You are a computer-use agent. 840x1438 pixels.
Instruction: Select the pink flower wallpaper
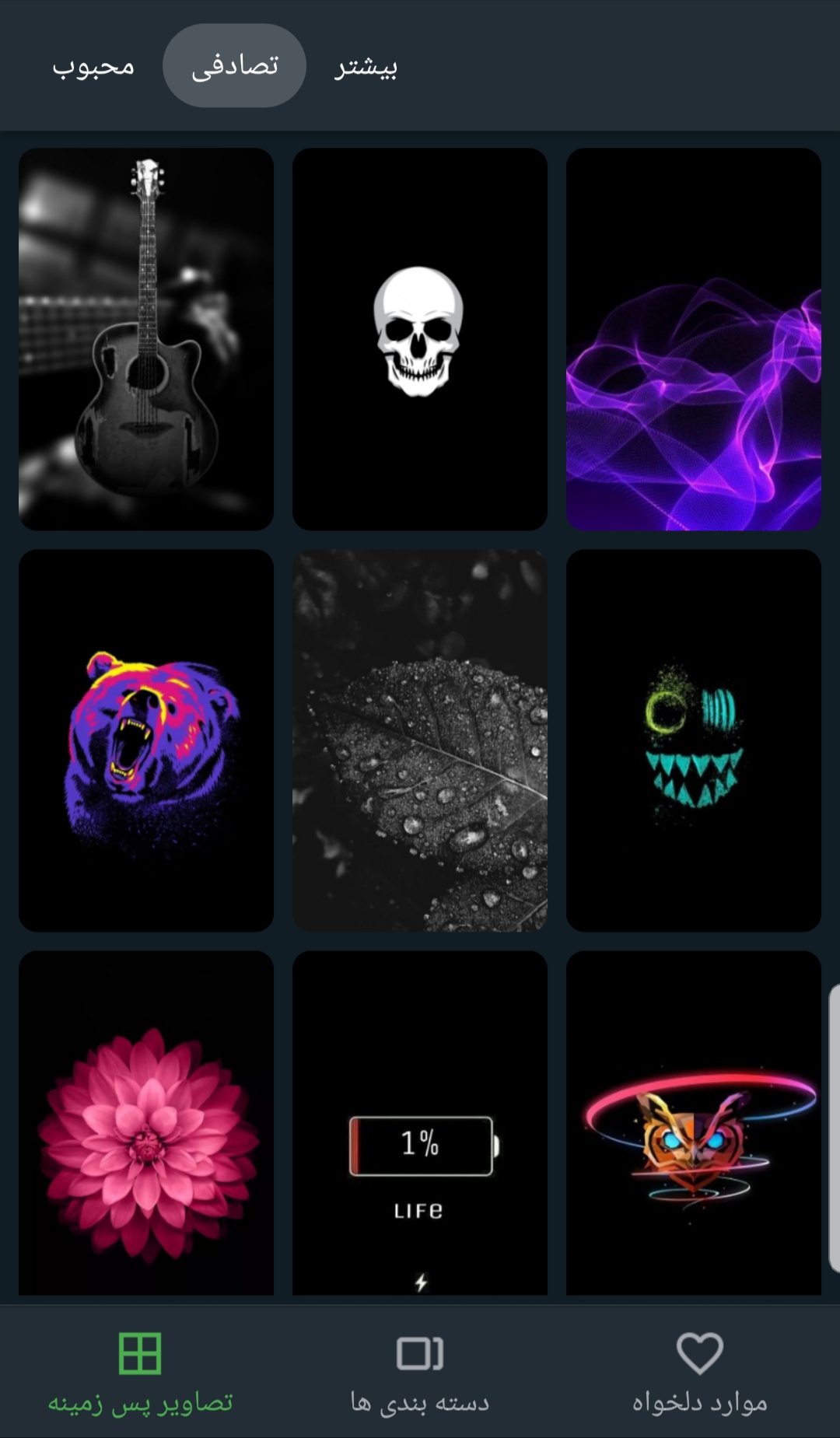point(146,1124)
